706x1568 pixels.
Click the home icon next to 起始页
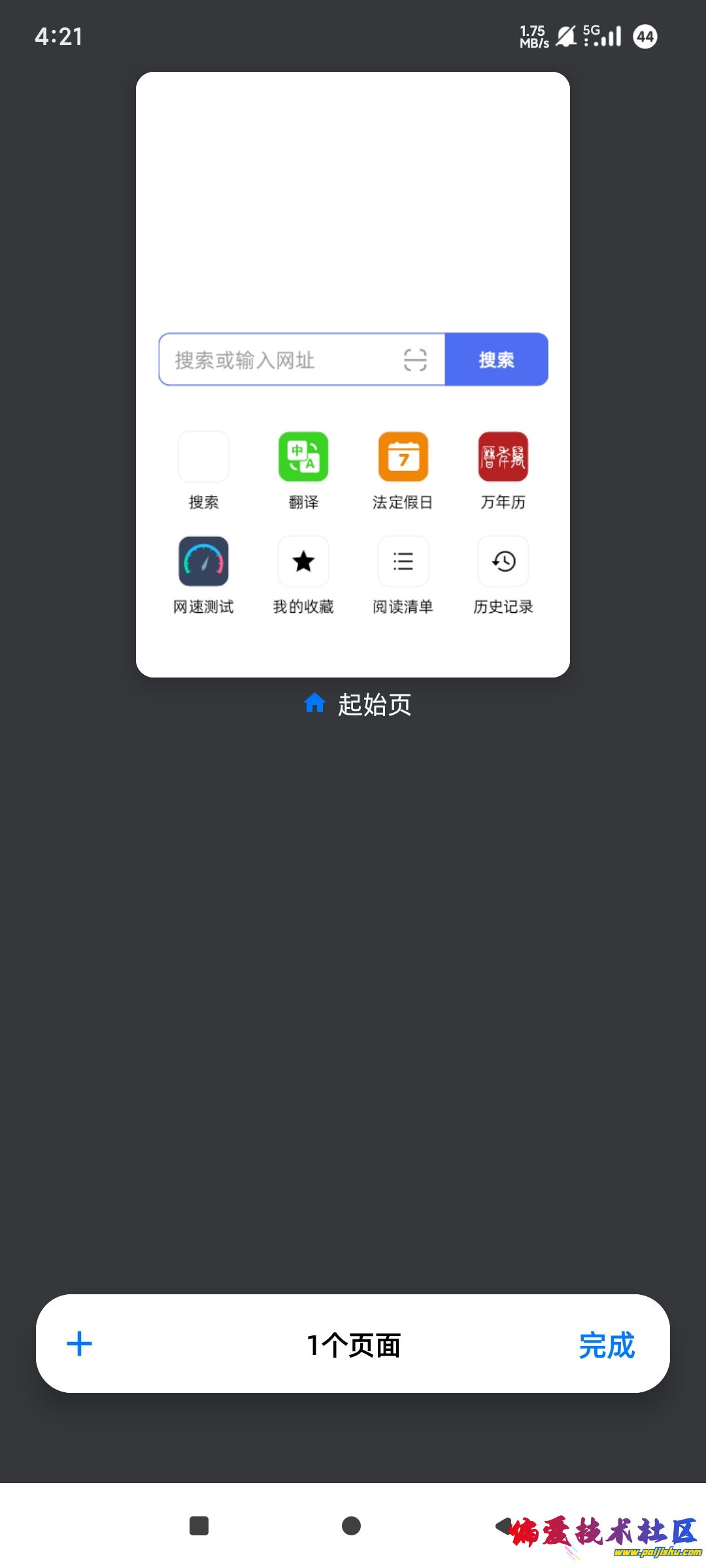tap(314, 704)
